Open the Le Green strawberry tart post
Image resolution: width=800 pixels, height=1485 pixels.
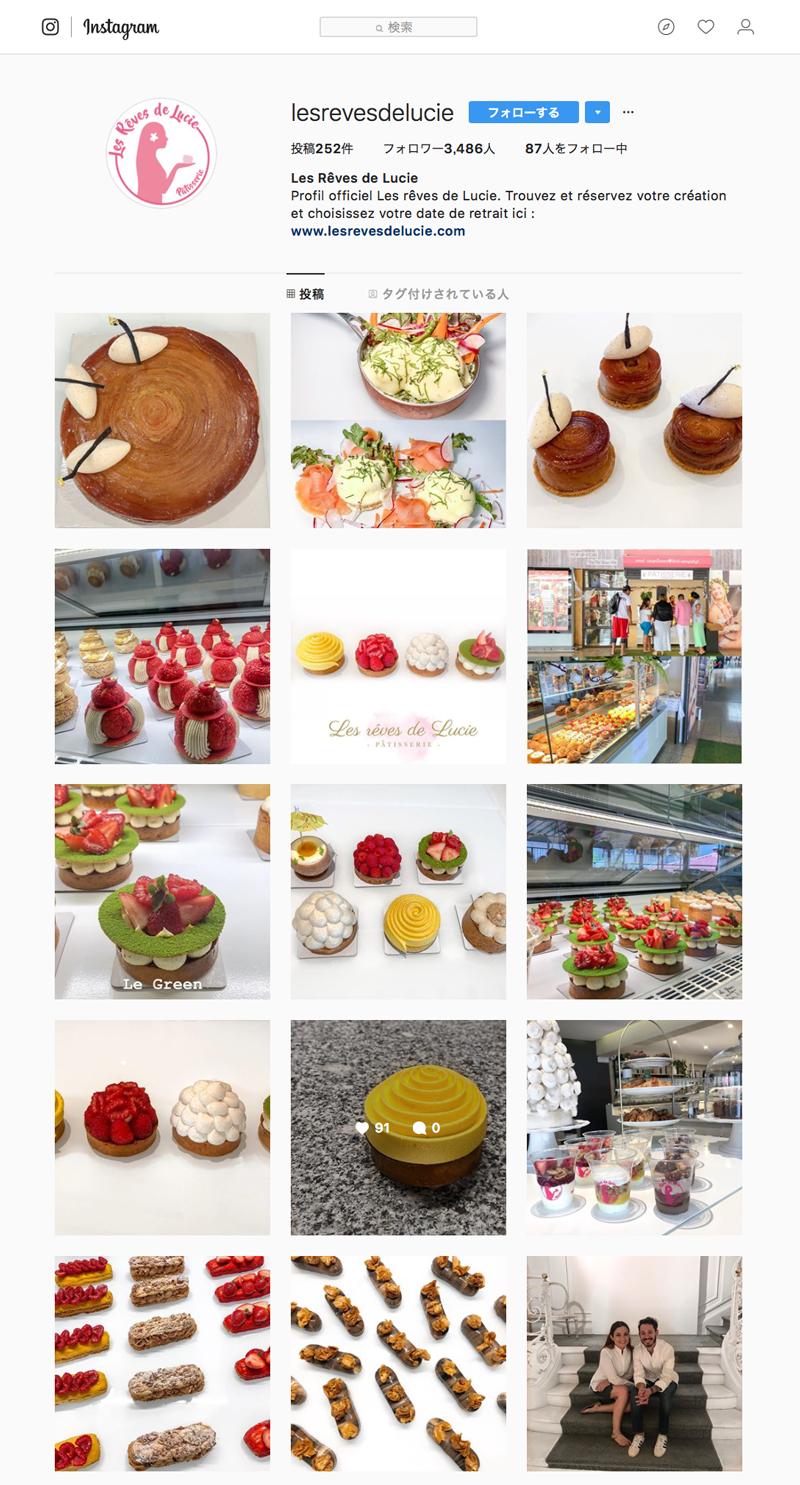(x=162, y=891)
